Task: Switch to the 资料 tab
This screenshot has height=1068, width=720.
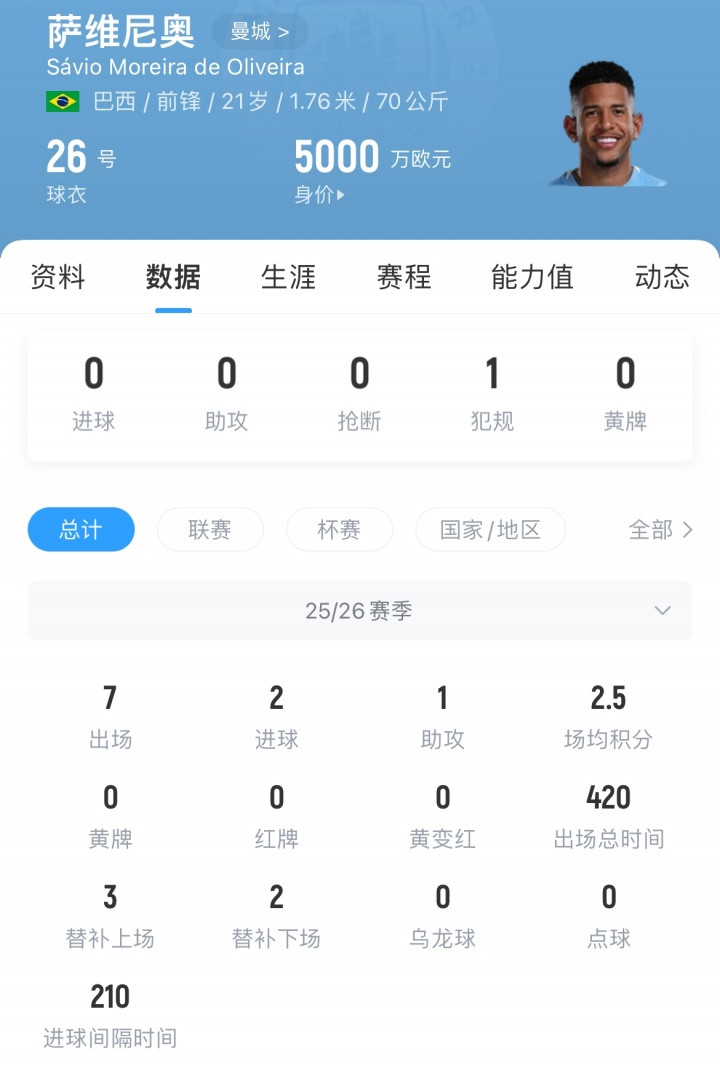Action: tap(58, 277)
